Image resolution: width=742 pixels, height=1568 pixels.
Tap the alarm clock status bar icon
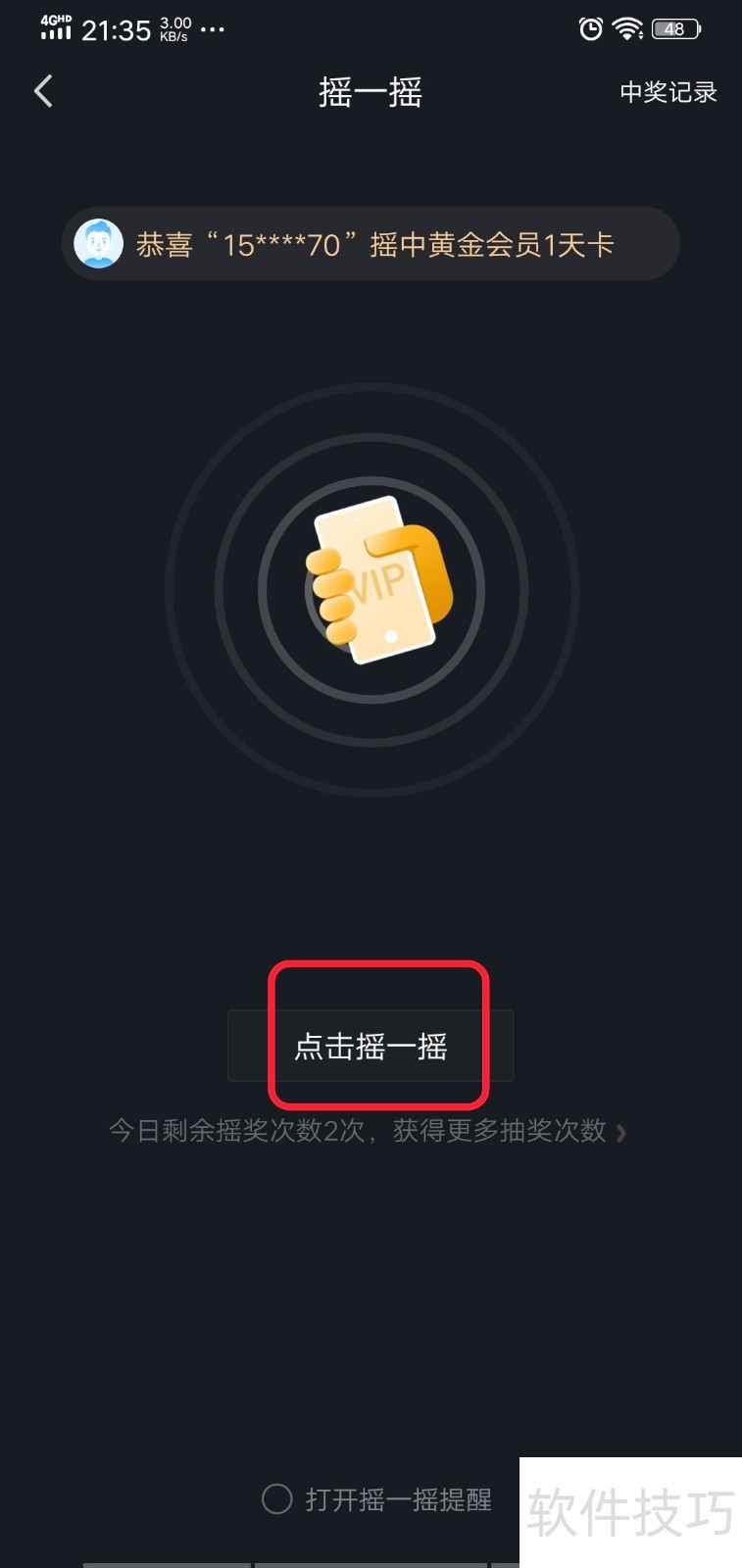tap(589, 28)
